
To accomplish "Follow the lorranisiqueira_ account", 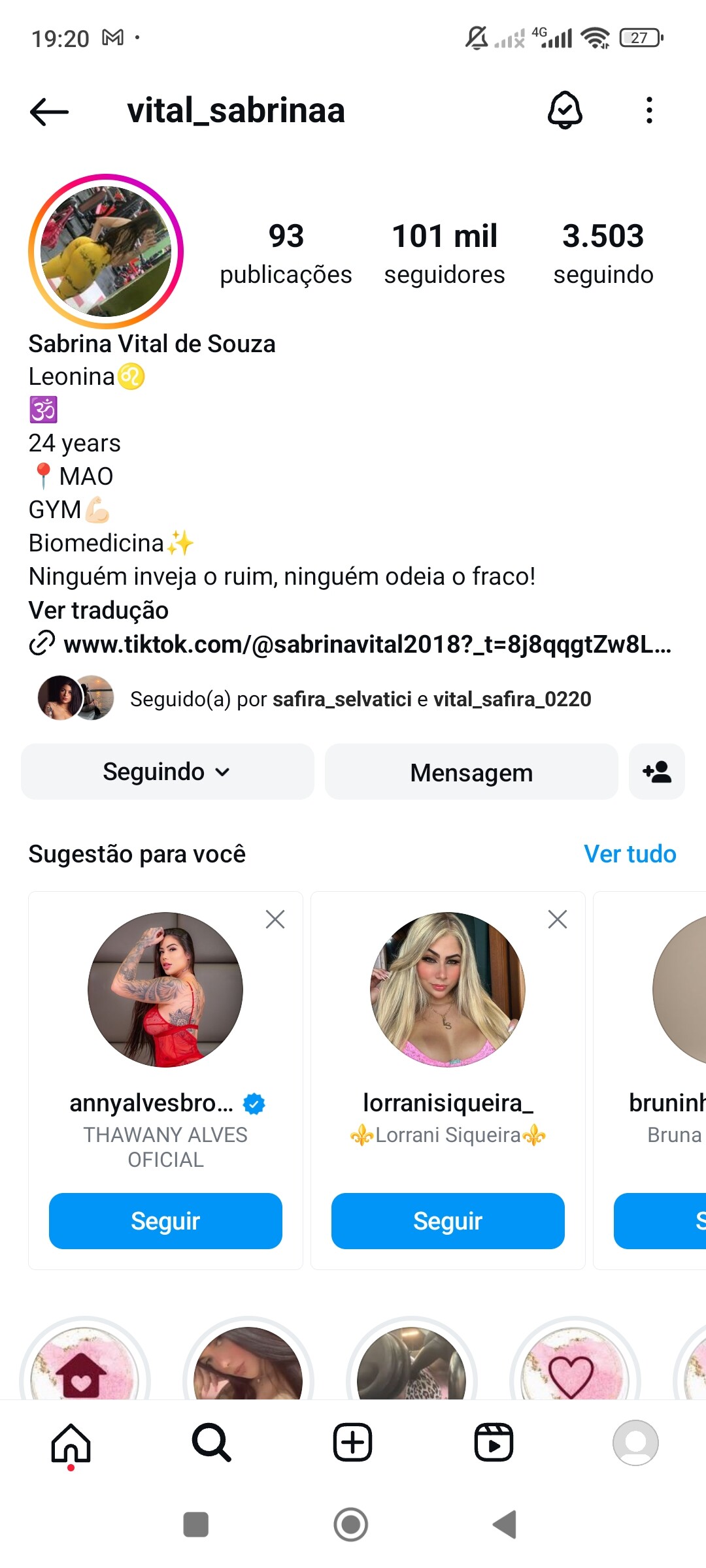I will coord(448,1221).
